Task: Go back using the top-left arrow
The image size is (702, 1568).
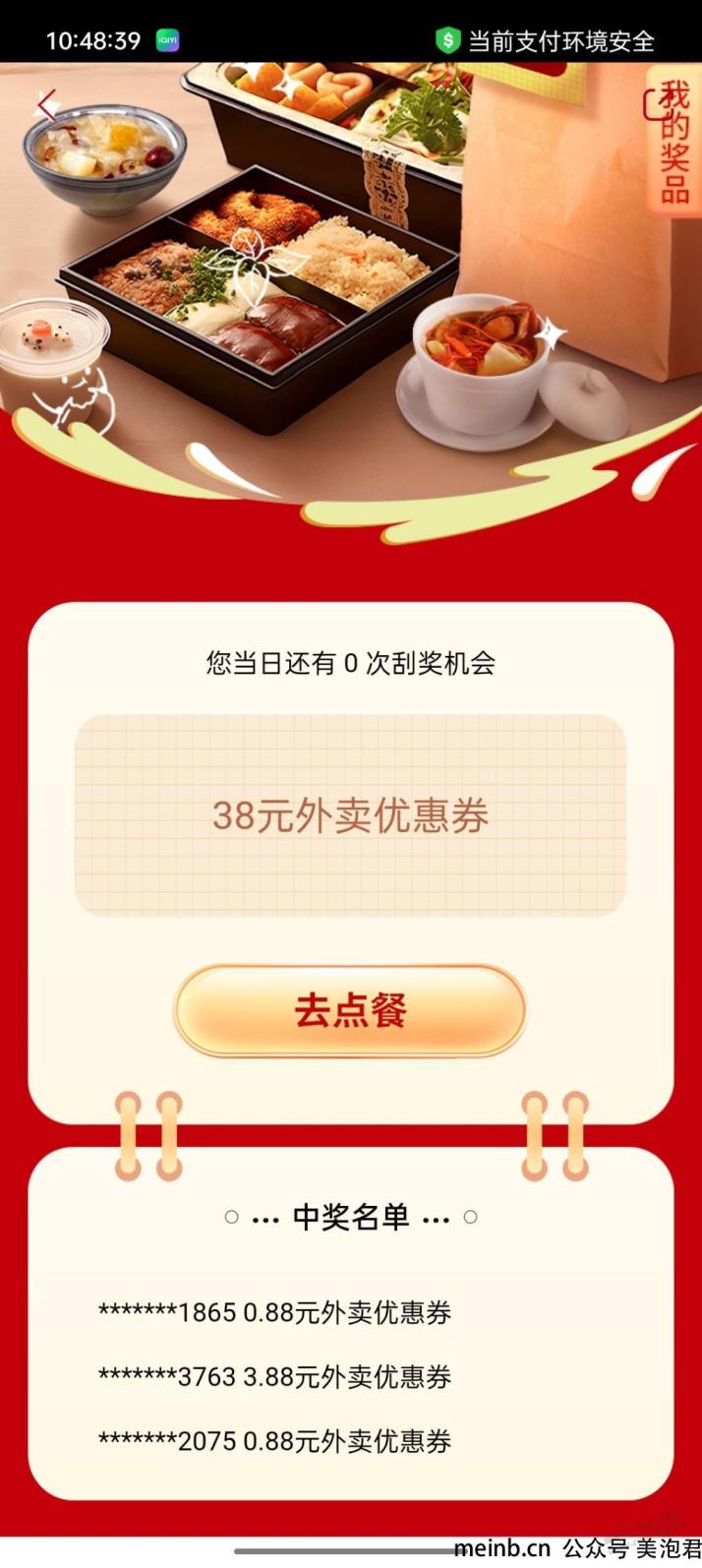Action: pyautogui.click(x=47, y=105)
